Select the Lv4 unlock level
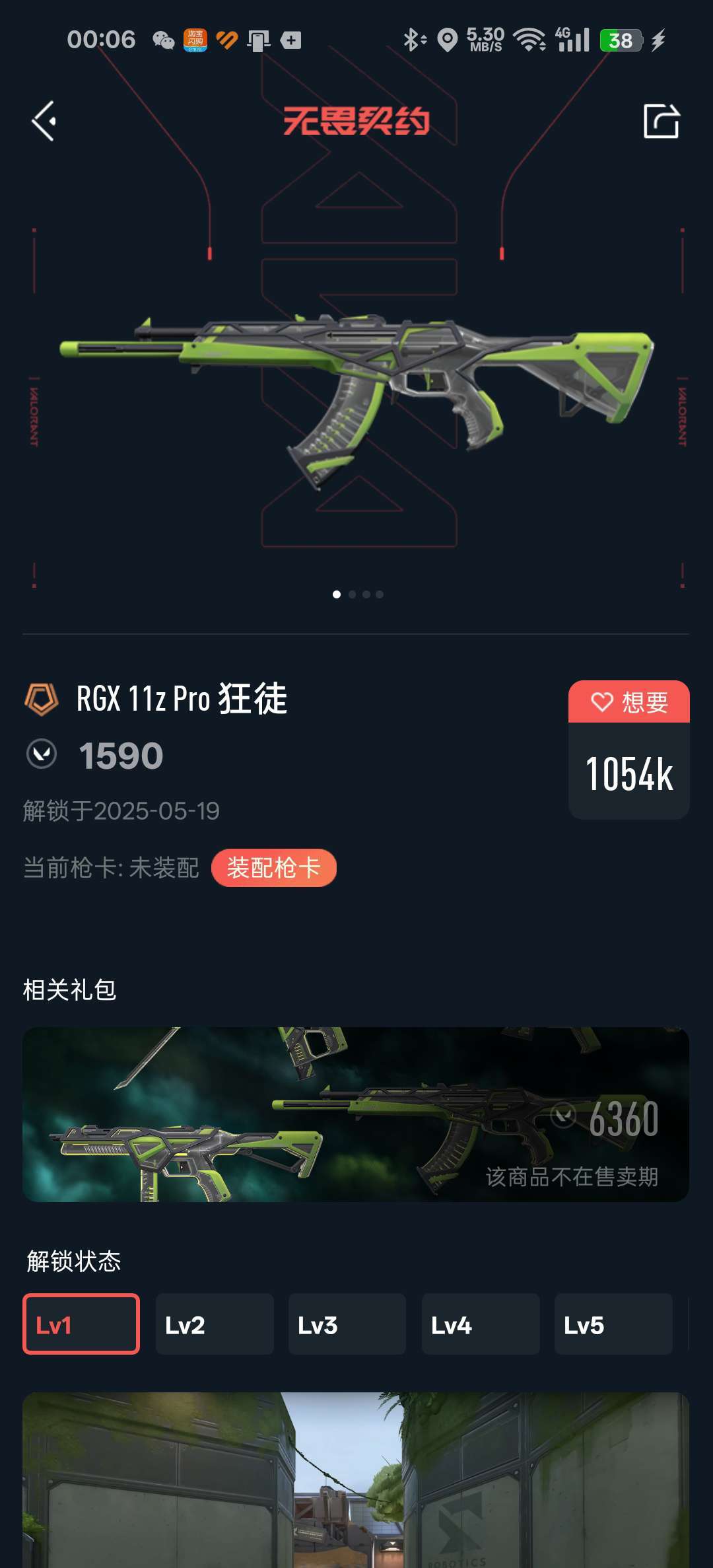Screen dimensions: 713x1568 pos(480,1324)
